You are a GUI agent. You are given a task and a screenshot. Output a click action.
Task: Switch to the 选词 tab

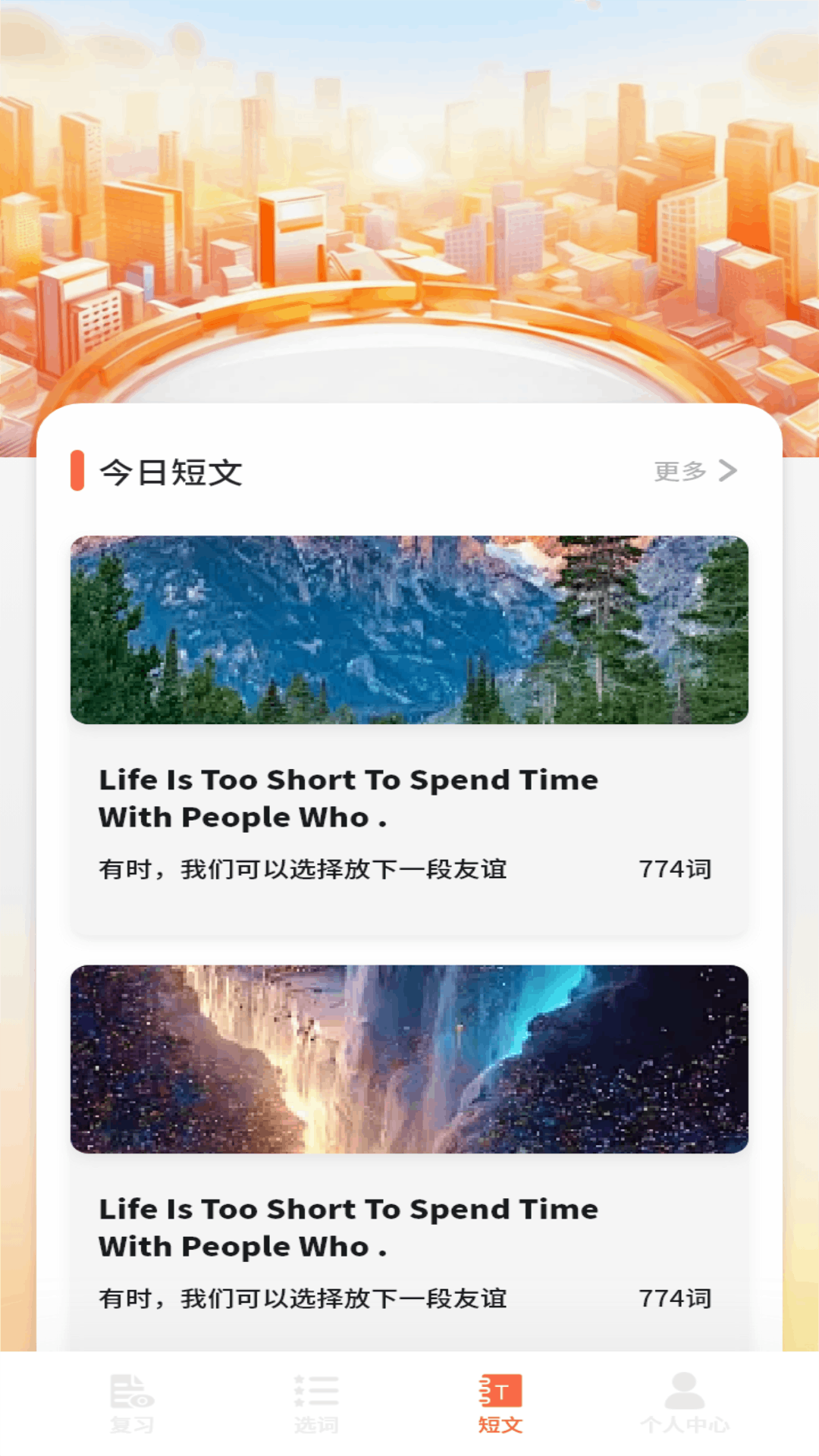[x=316, y=1404]
